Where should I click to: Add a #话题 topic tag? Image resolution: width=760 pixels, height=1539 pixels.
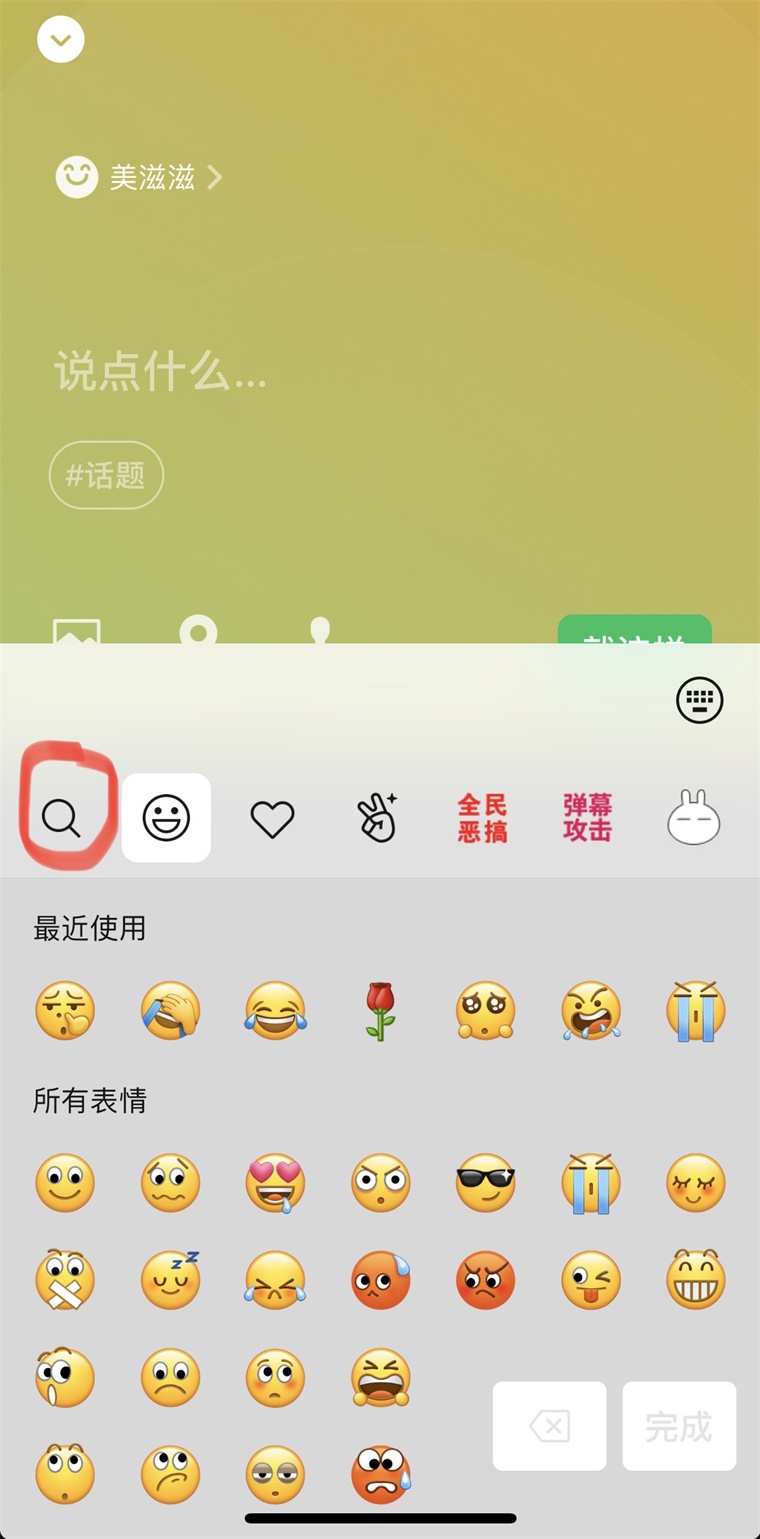point(106,476)
